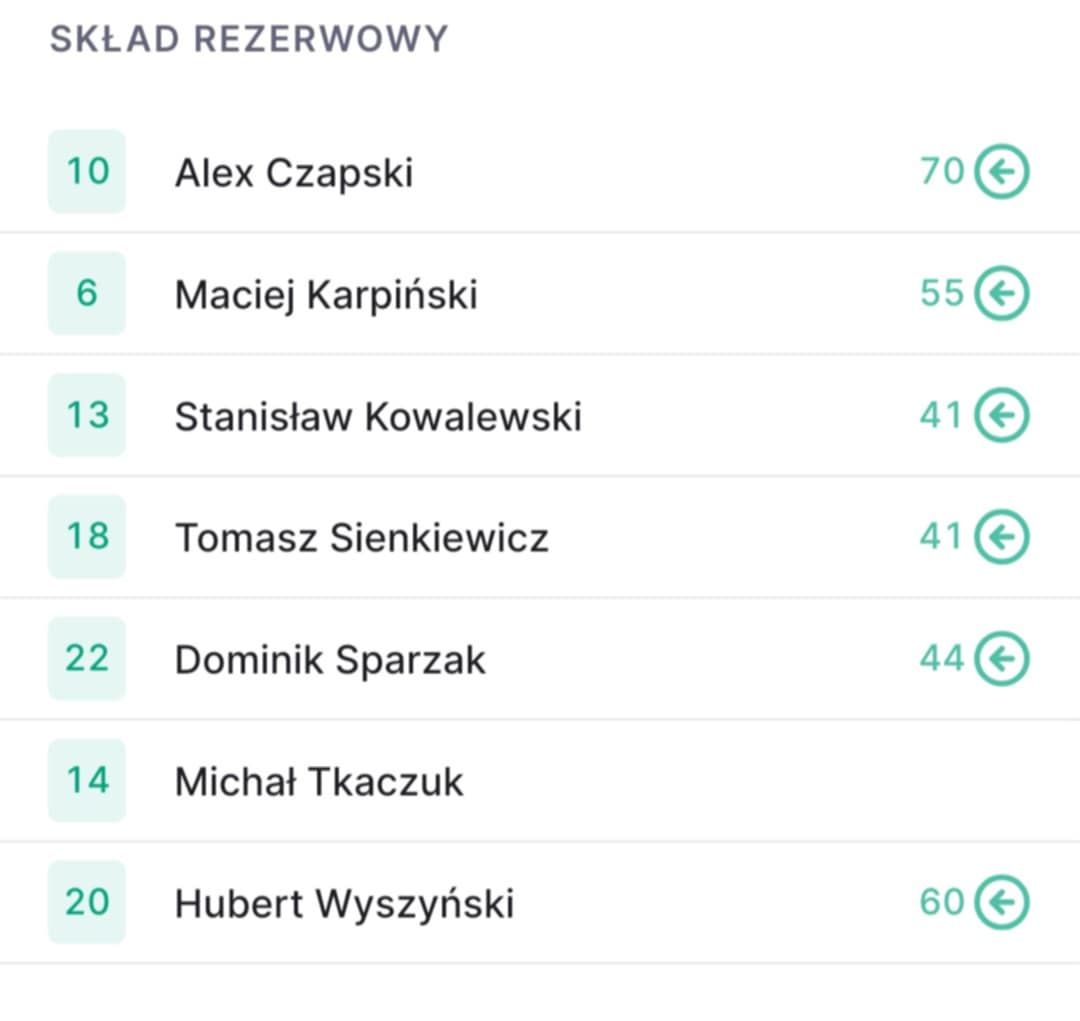View Tomasz Sienkiewicz's player details
1080x1021 pixels.
tap(362, 539)
